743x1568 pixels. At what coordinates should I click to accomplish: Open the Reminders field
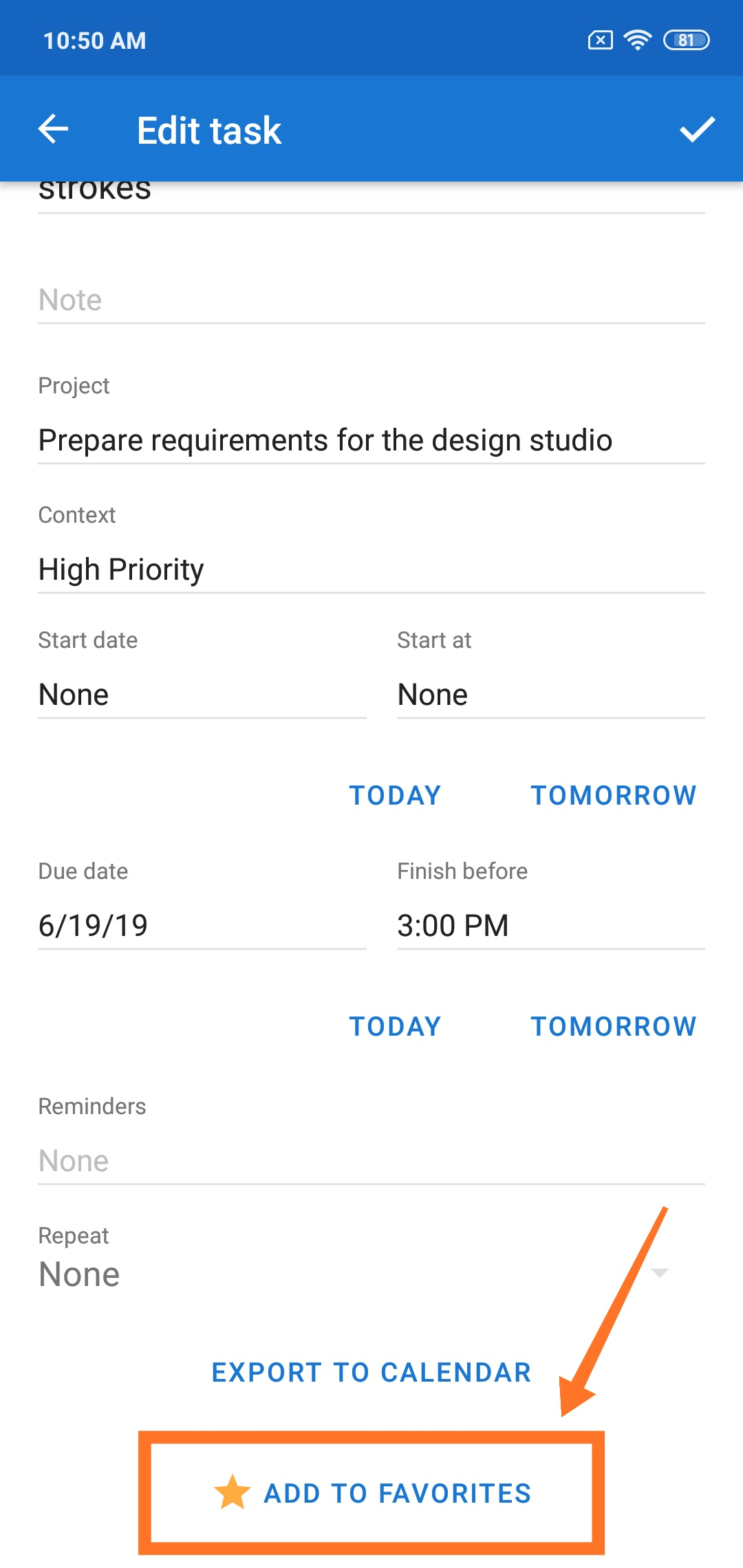371,1161
